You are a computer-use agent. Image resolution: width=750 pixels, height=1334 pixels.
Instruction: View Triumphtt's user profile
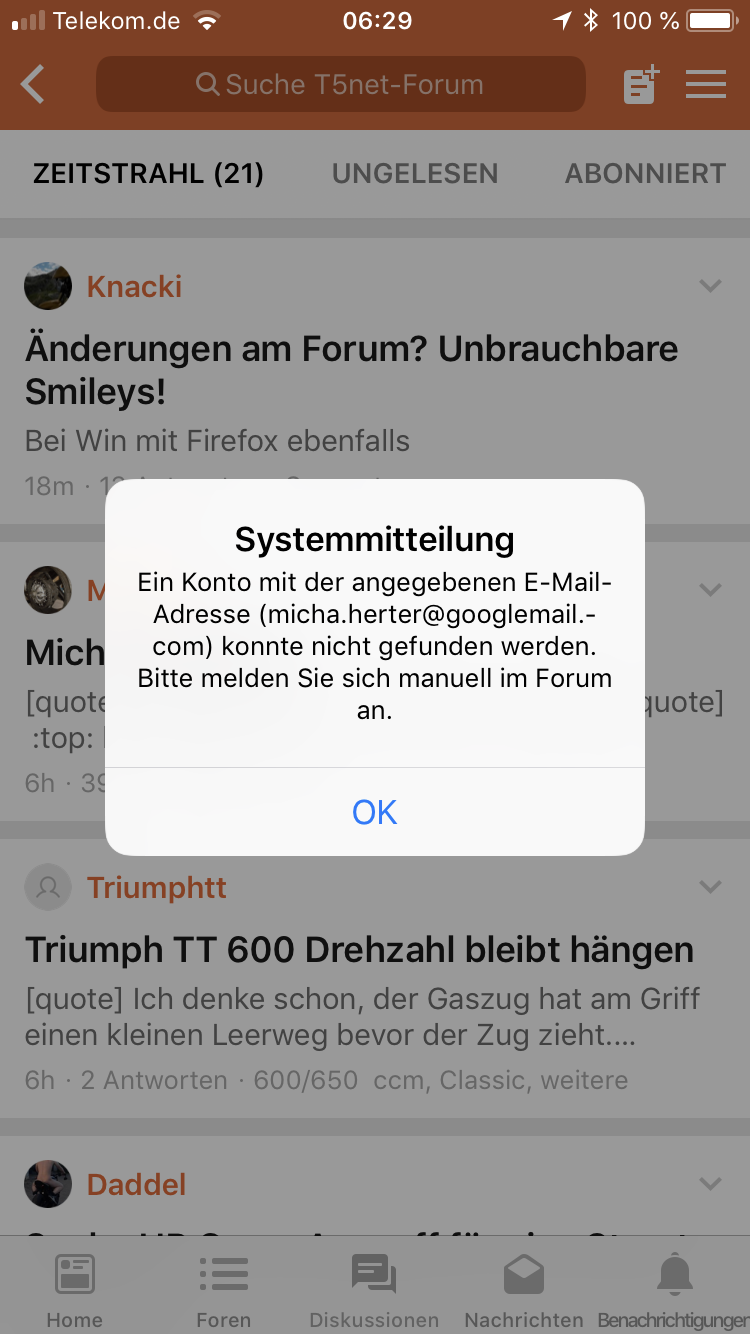(157, 887)
